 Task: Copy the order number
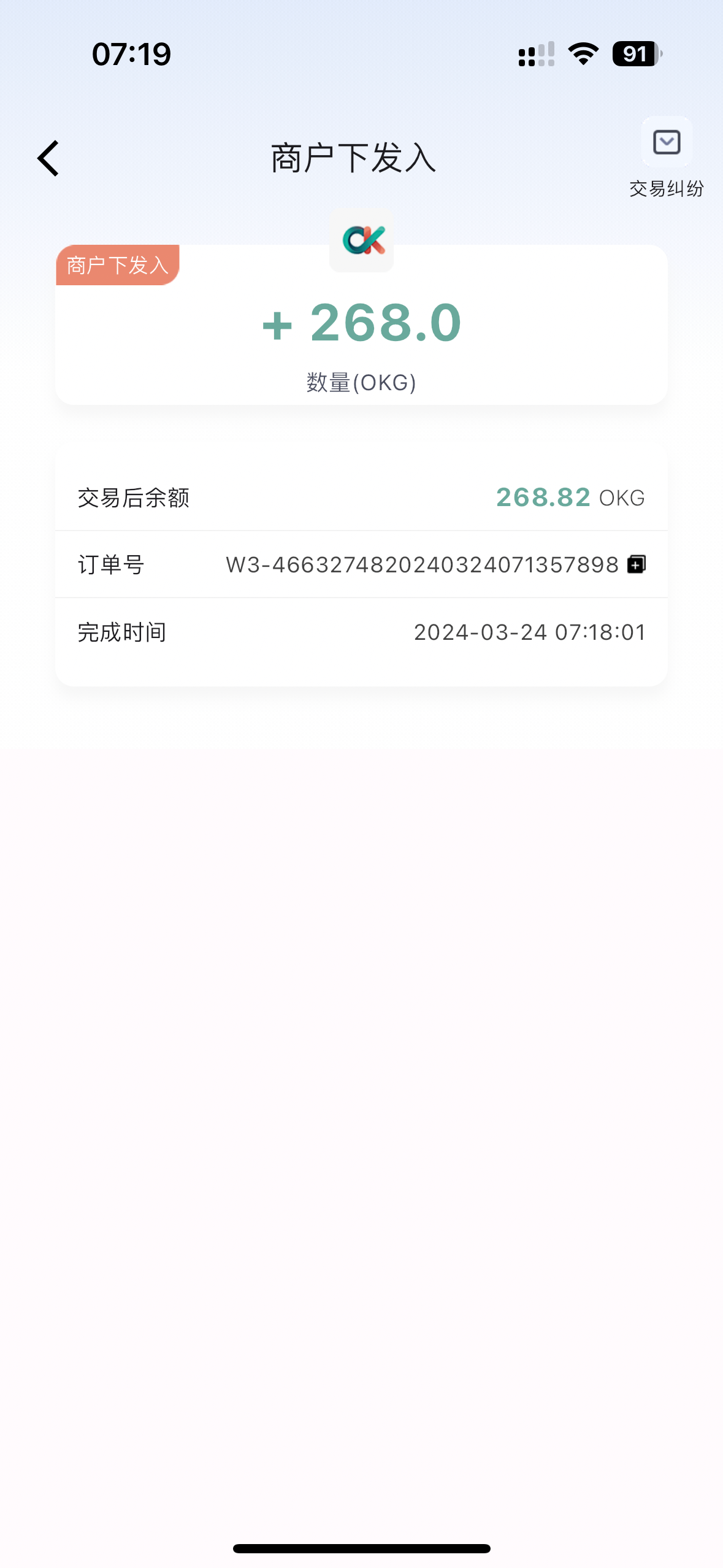coord(636,564)
